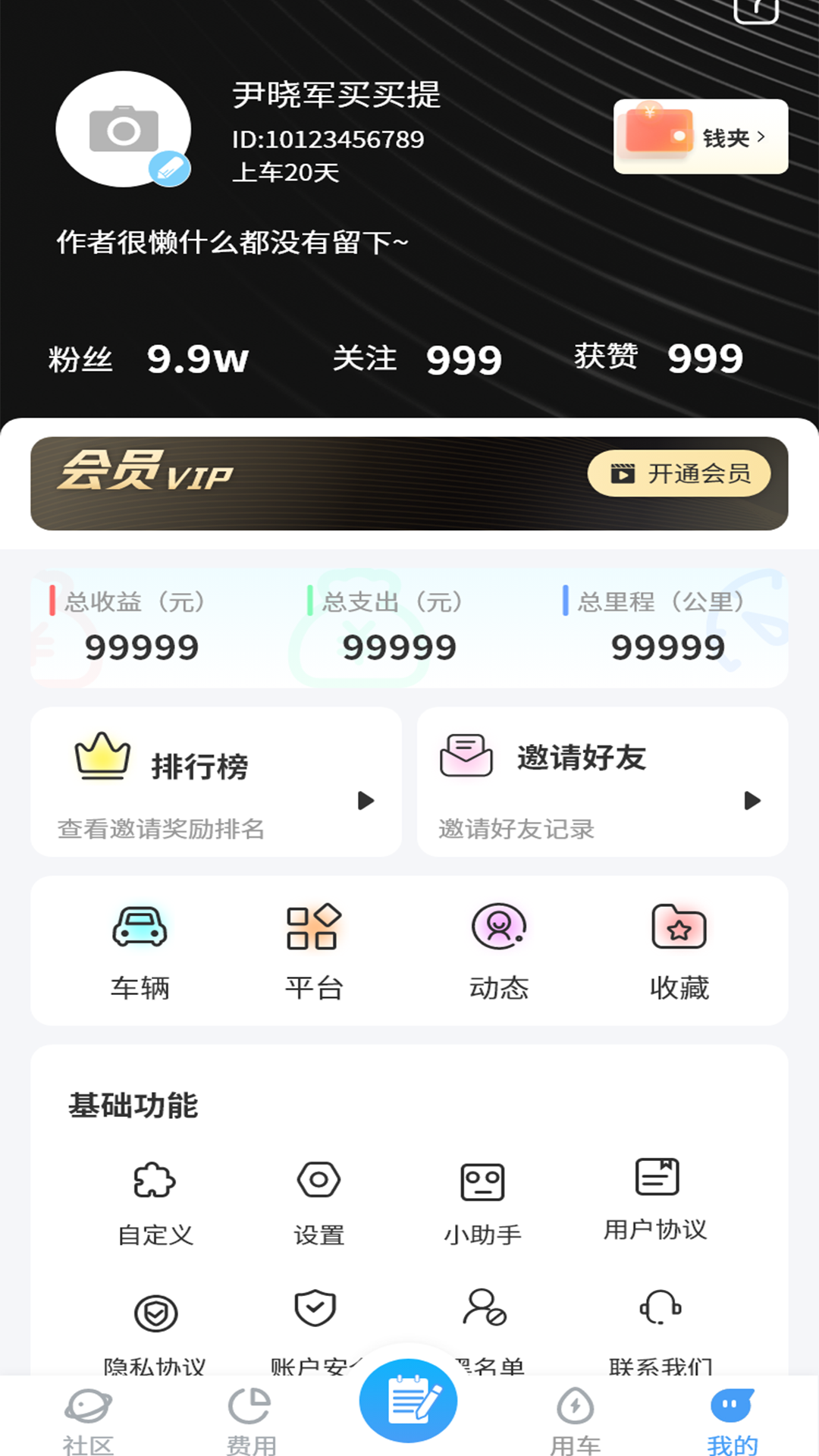This screenshot has width=819, height=1456.
Task: Select the 我的 profile tab
Action: (x=732, y=1420)
